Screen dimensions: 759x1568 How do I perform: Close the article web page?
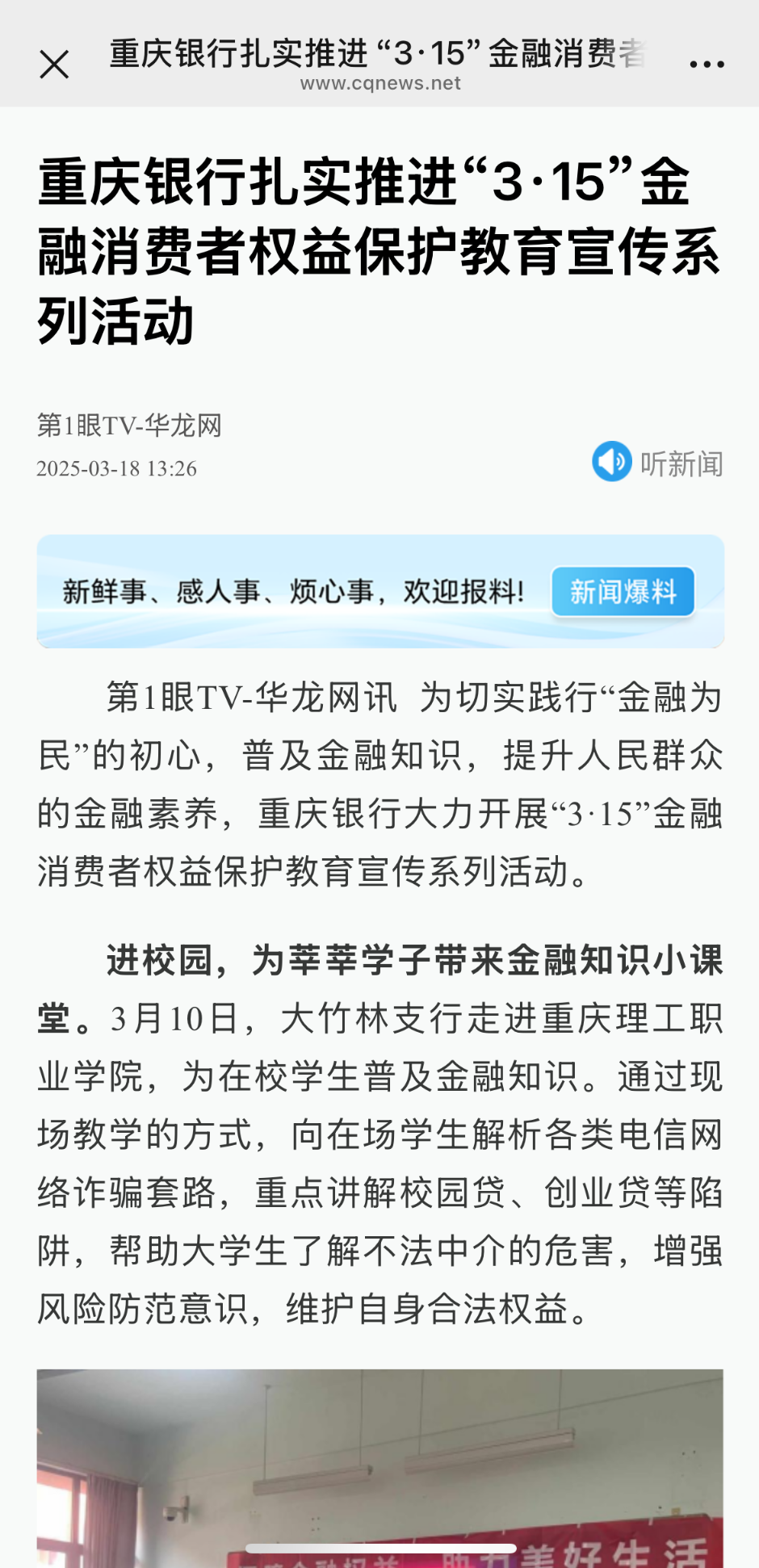pyautogui.click(x=54, y=65)
